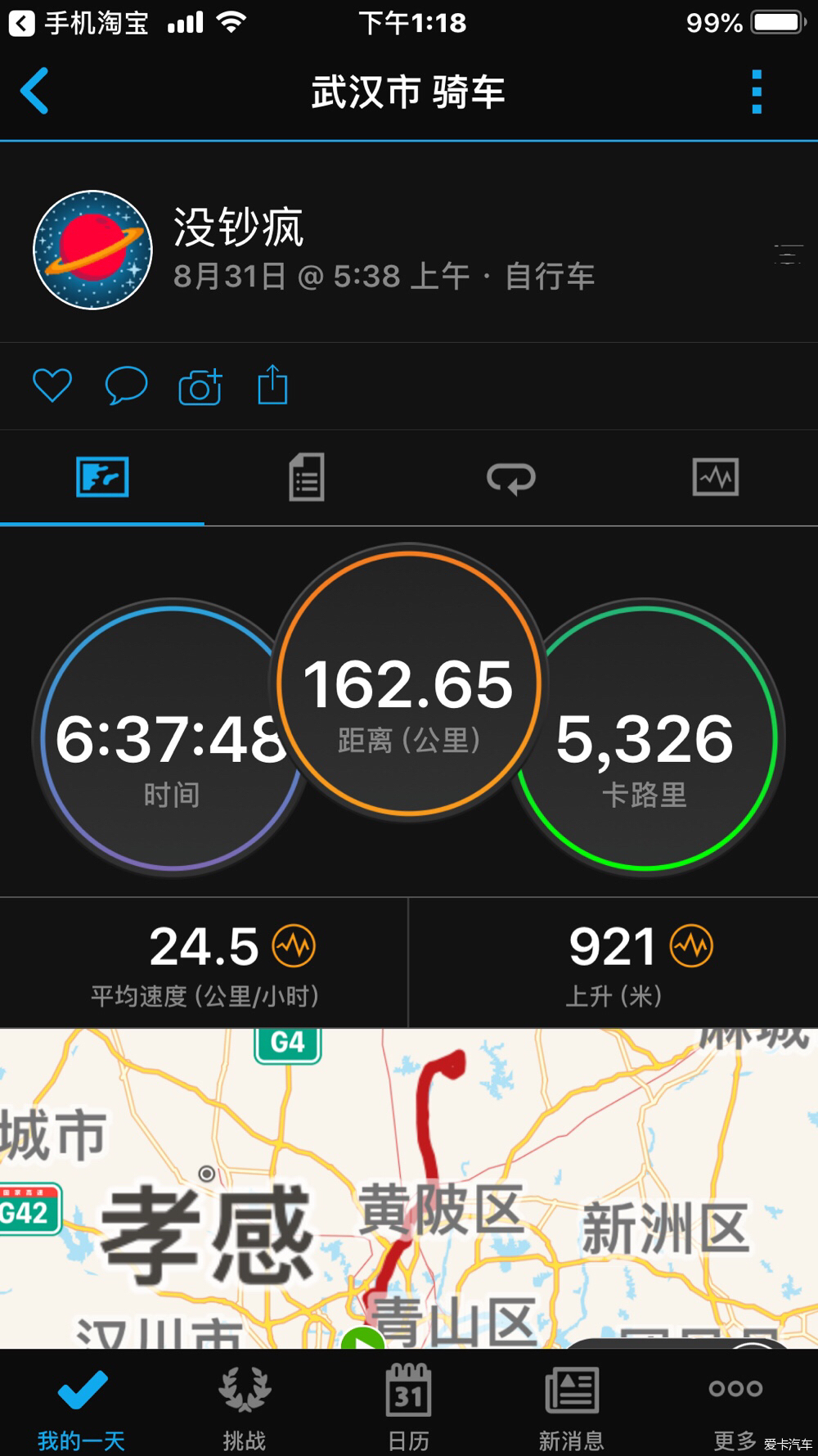Switch to the laps tab
The height and width of the screenshot is (1456, 818).
511,478
